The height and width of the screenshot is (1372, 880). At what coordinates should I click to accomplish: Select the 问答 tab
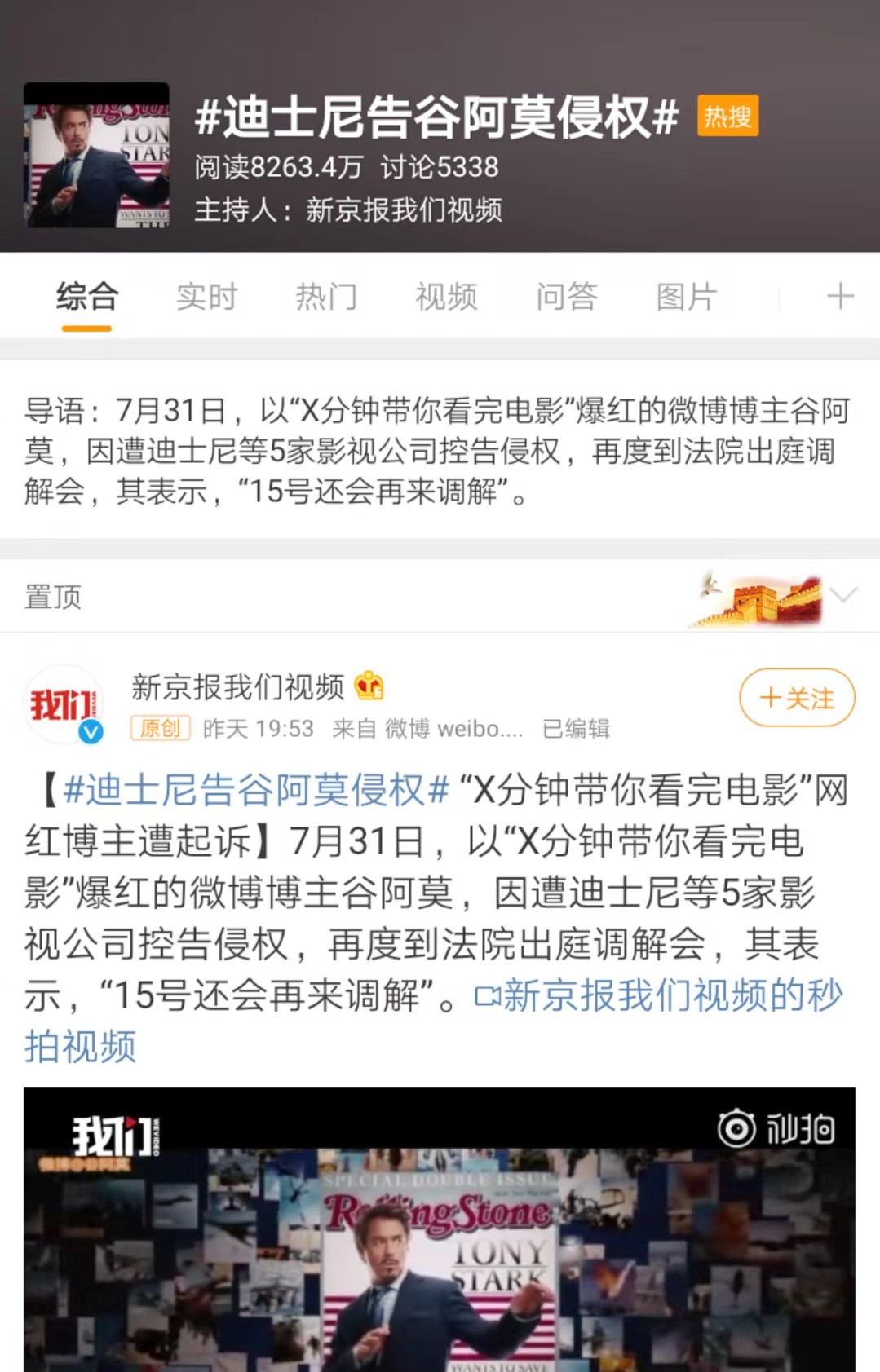click(x=567, y=298)
